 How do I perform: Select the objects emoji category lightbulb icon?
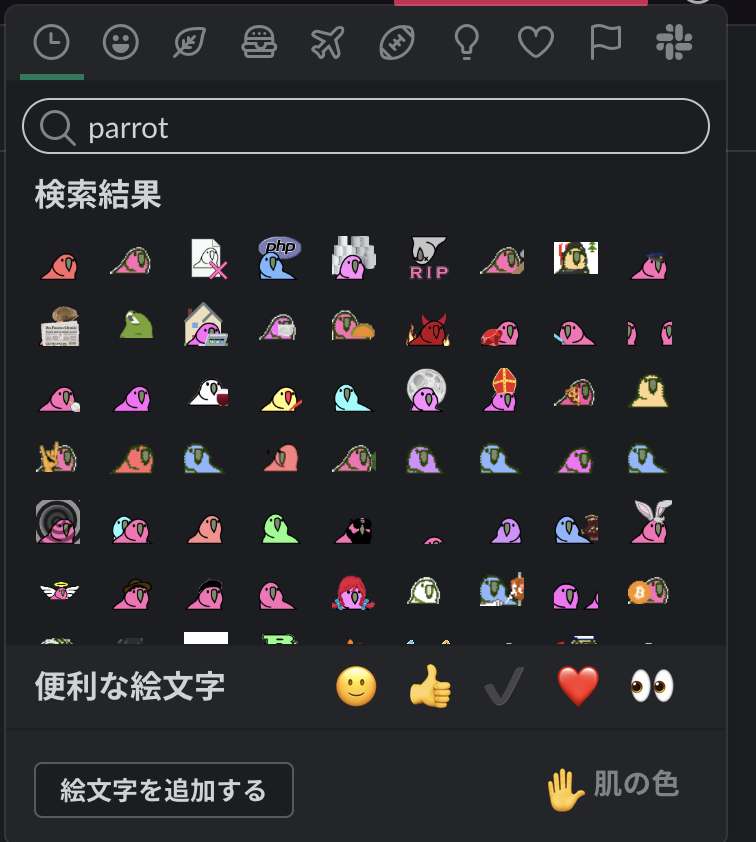pyautogui.click(x=466, y=43)
